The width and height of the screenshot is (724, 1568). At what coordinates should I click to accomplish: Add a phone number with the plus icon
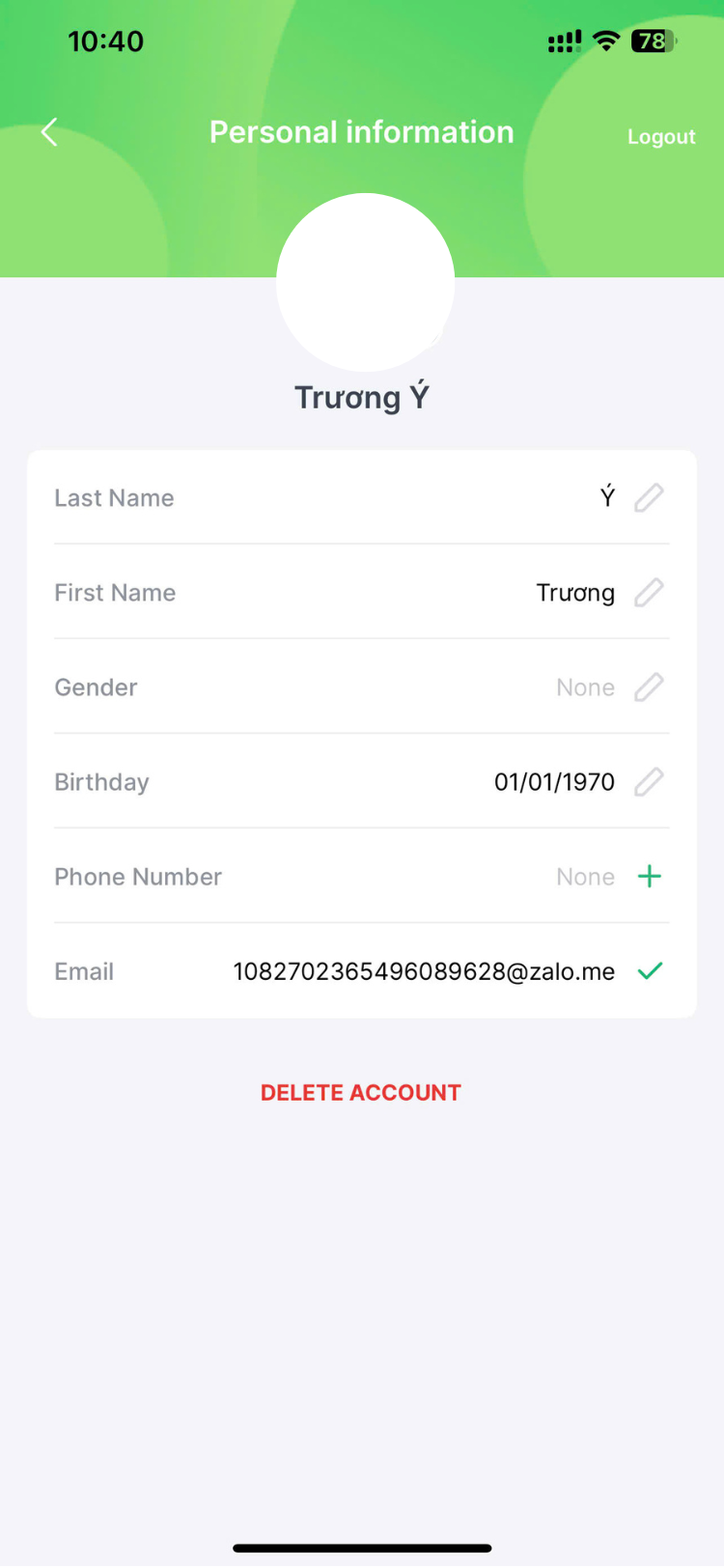pyautogui.click(x=650, y=876)
